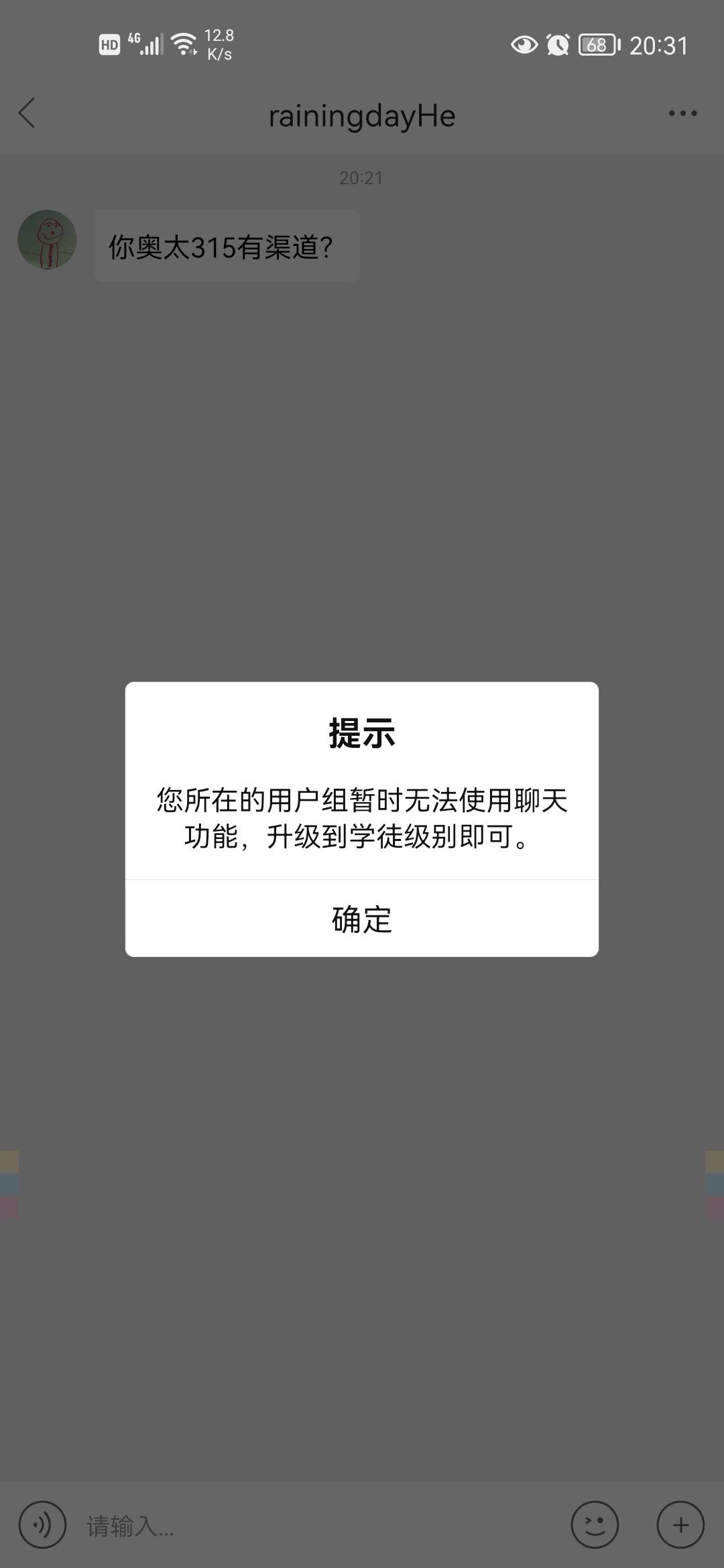This screenshot has height=1568, width=724.
Task: Open the three-dot overflow menu
Action: [682, 114]
